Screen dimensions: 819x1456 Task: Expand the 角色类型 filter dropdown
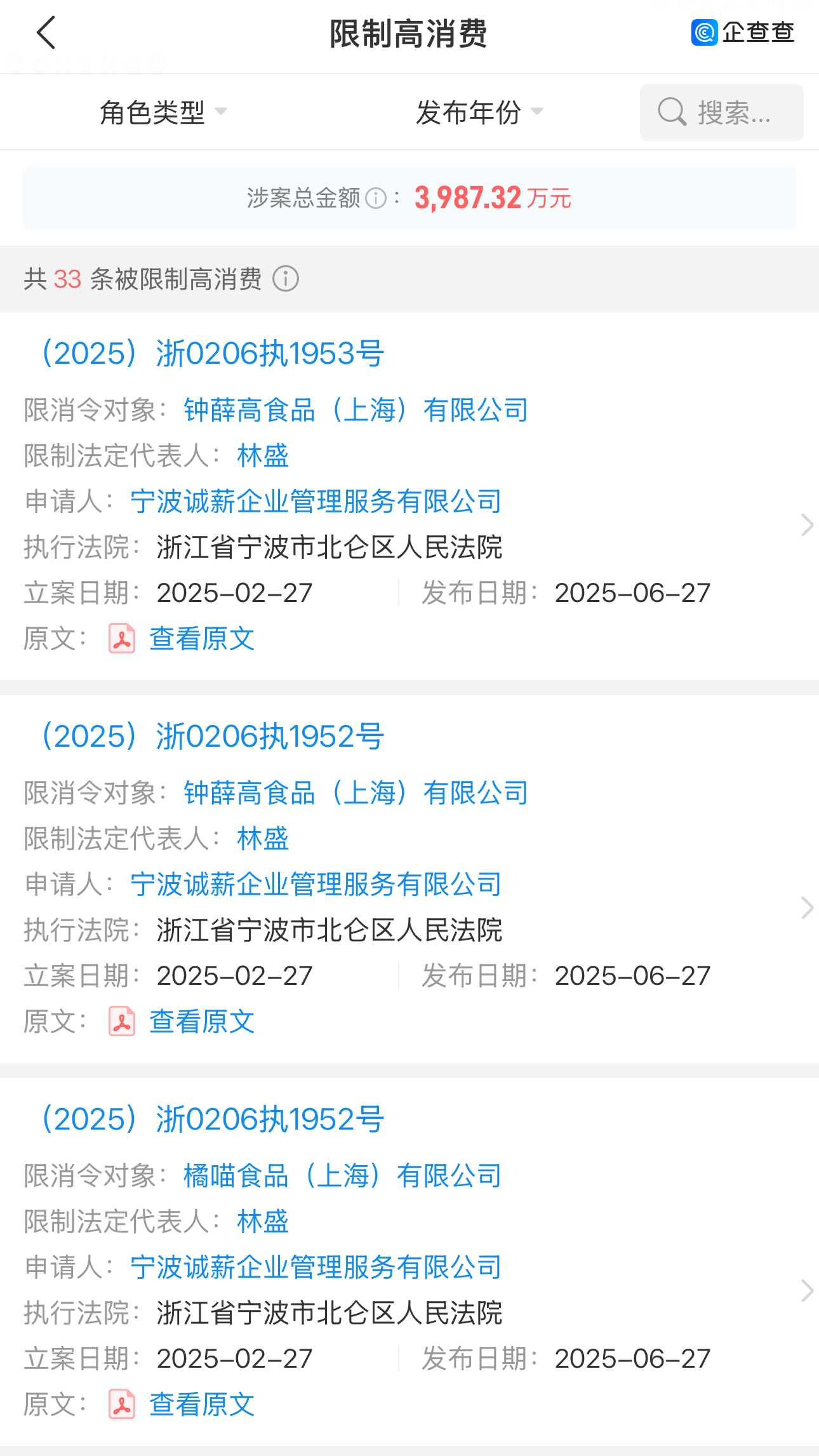(163, 112)
